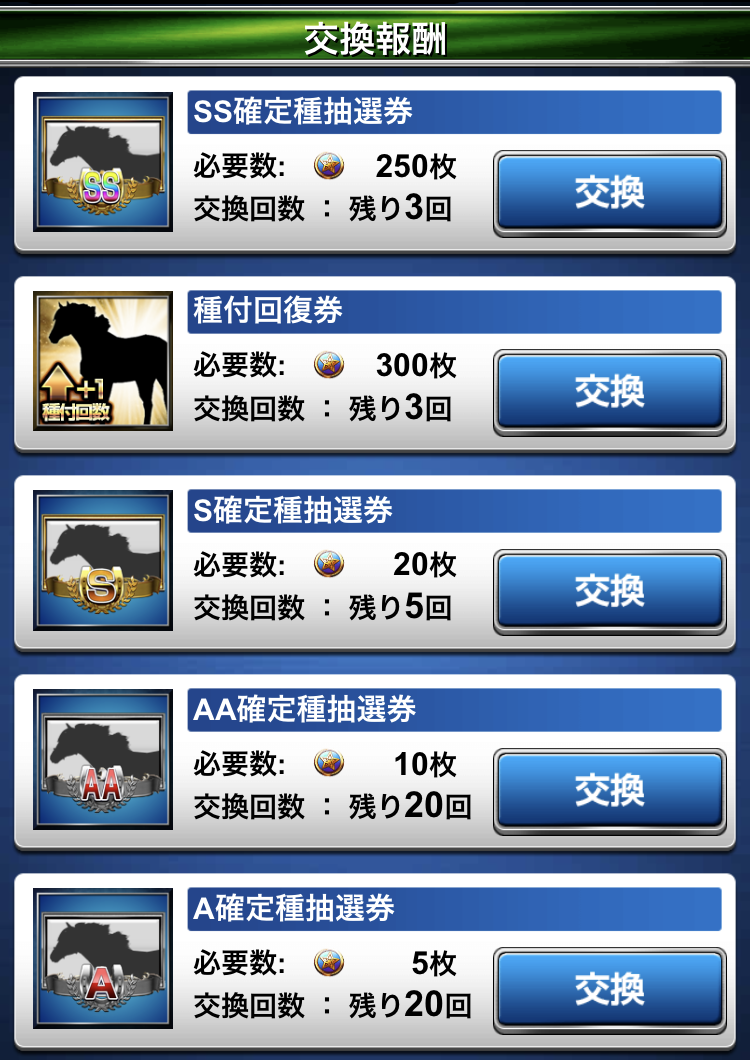Open the SS確定種抽選券 item icon
750x1060 pixels.
coord(103,162)
